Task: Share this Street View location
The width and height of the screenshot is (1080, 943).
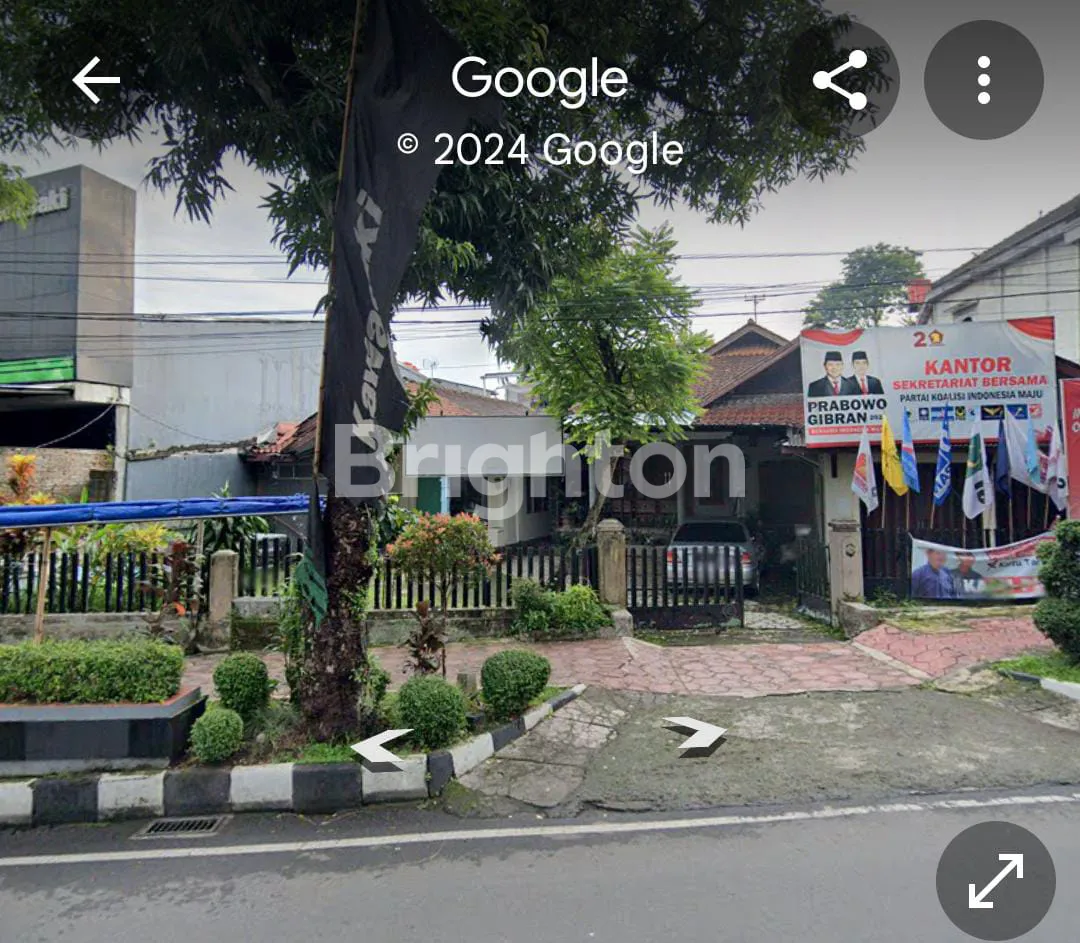Action: (840, 80)
